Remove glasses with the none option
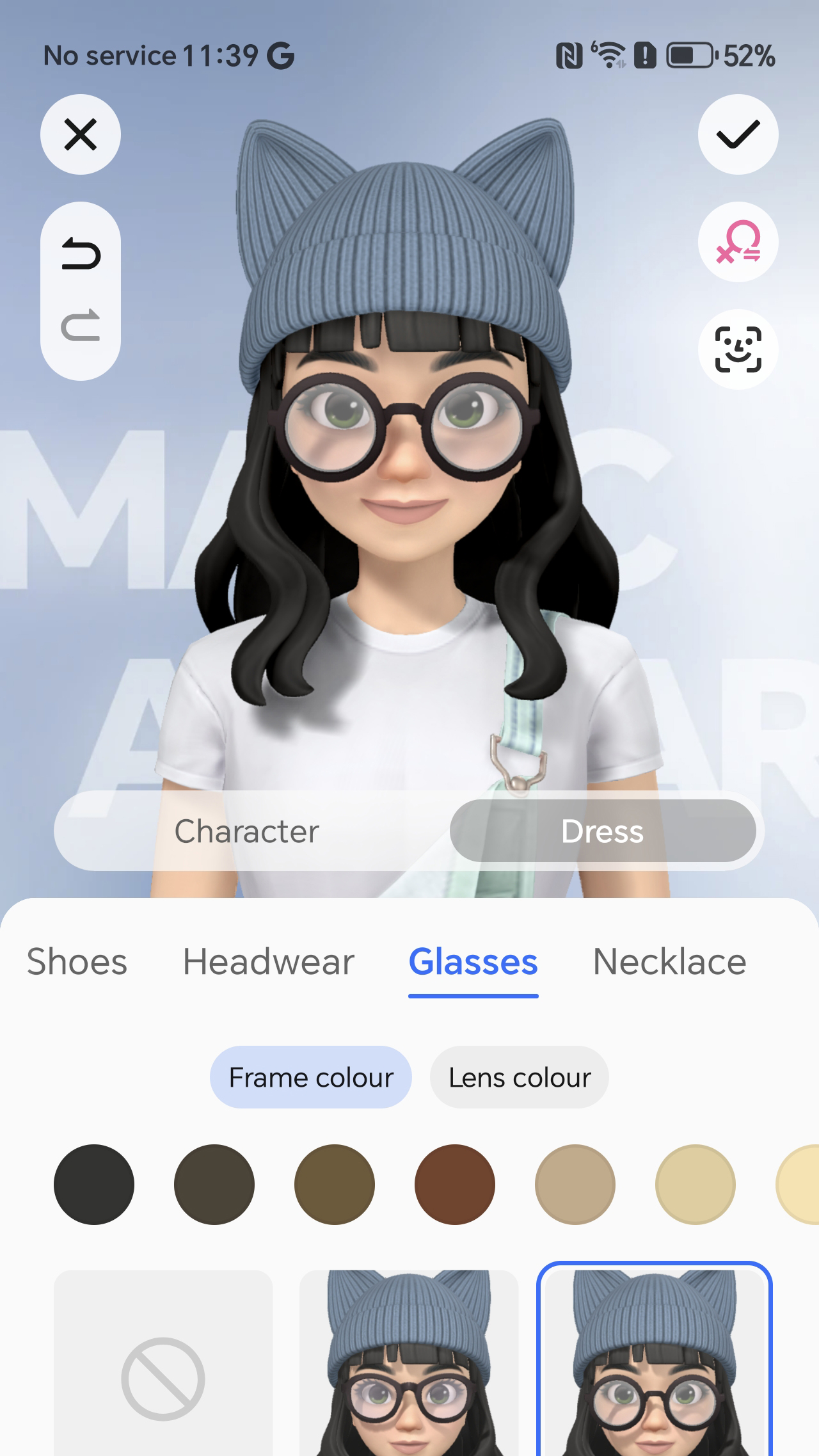 point(163,1376)
